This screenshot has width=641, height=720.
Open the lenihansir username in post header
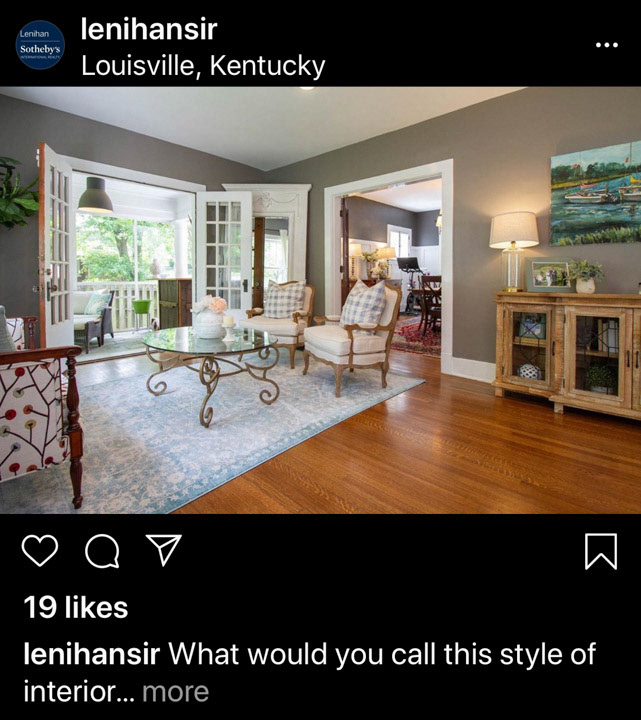[x=149, y=29]
